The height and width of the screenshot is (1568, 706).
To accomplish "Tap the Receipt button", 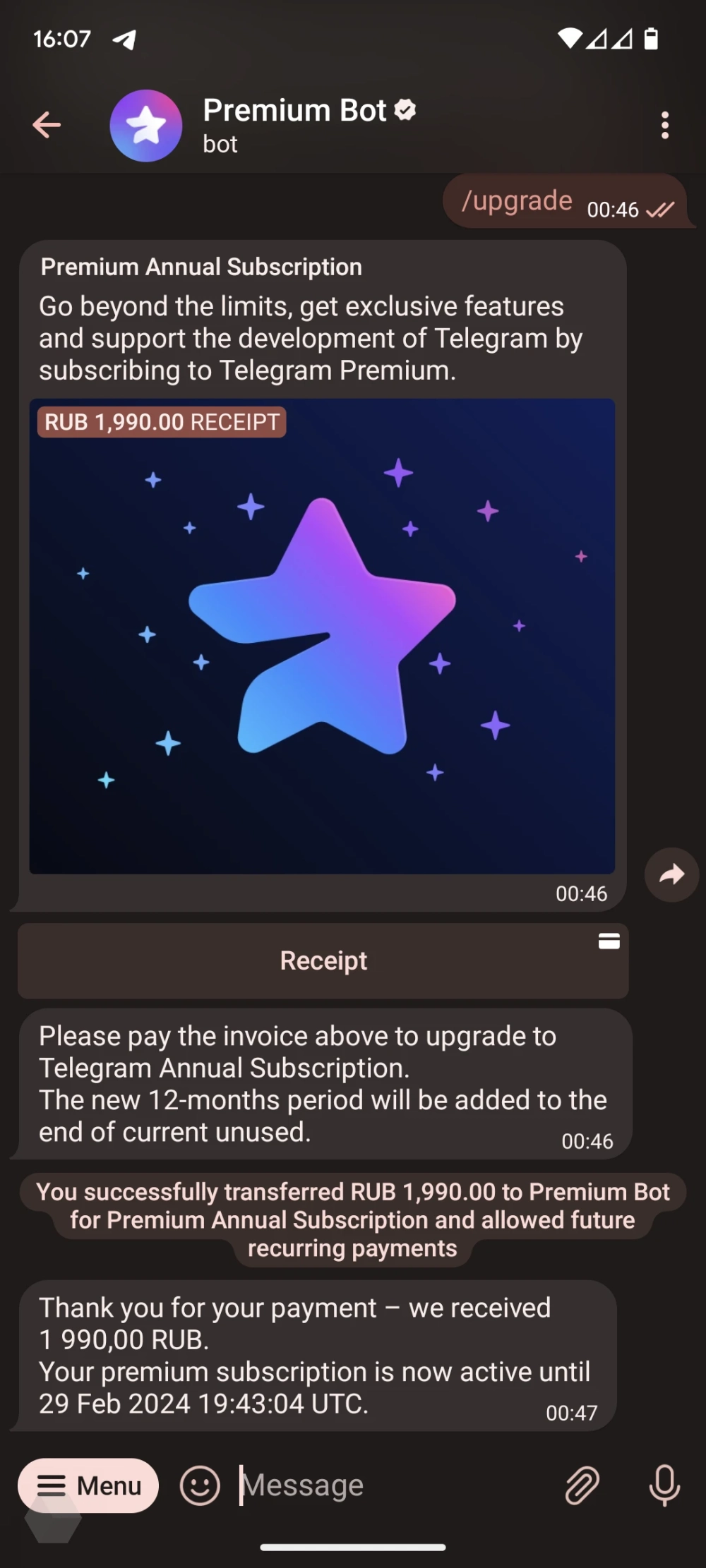I will point(323,960).
